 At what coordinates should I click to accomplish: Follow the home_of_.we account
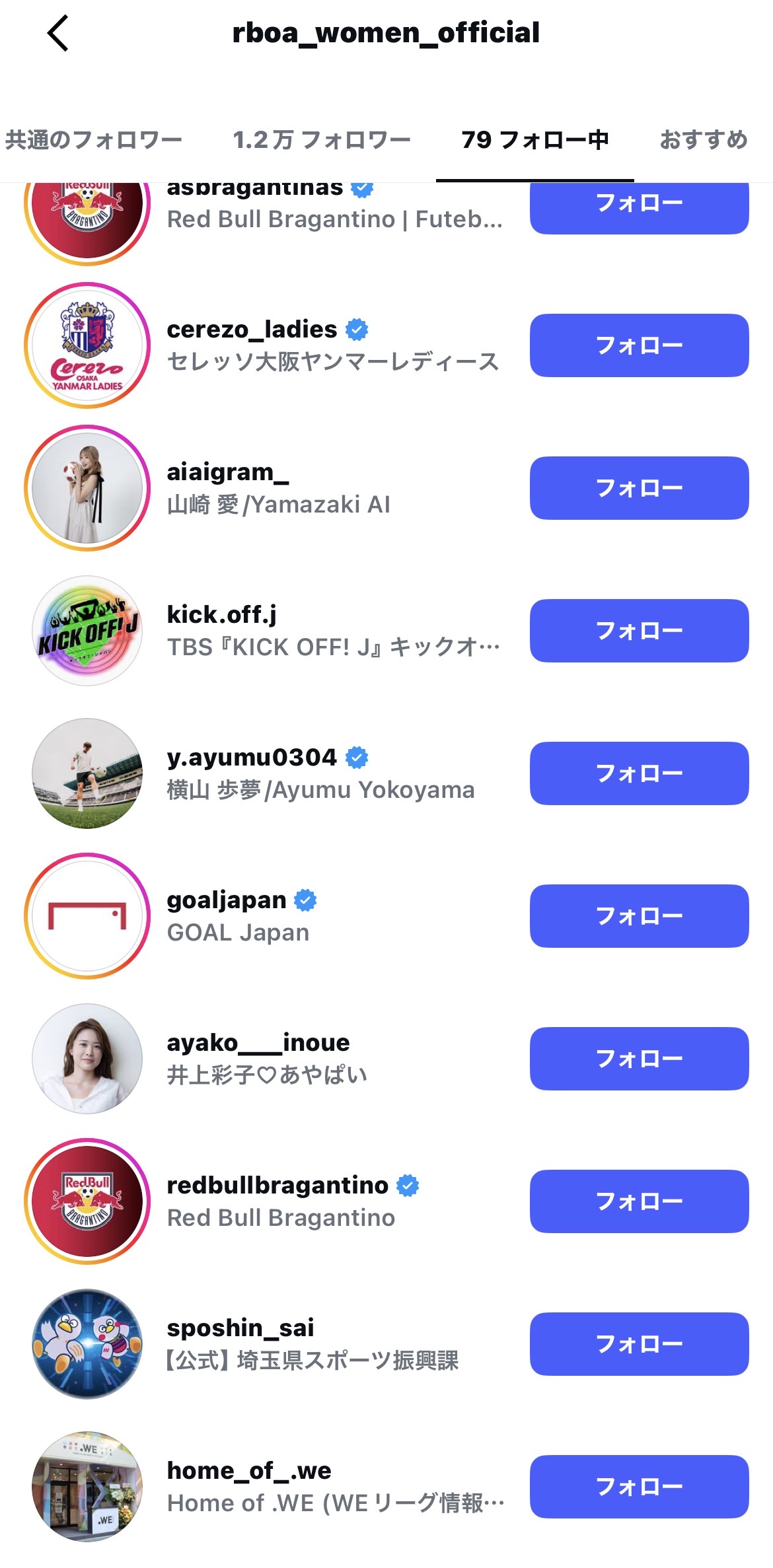pos(639,1487)
